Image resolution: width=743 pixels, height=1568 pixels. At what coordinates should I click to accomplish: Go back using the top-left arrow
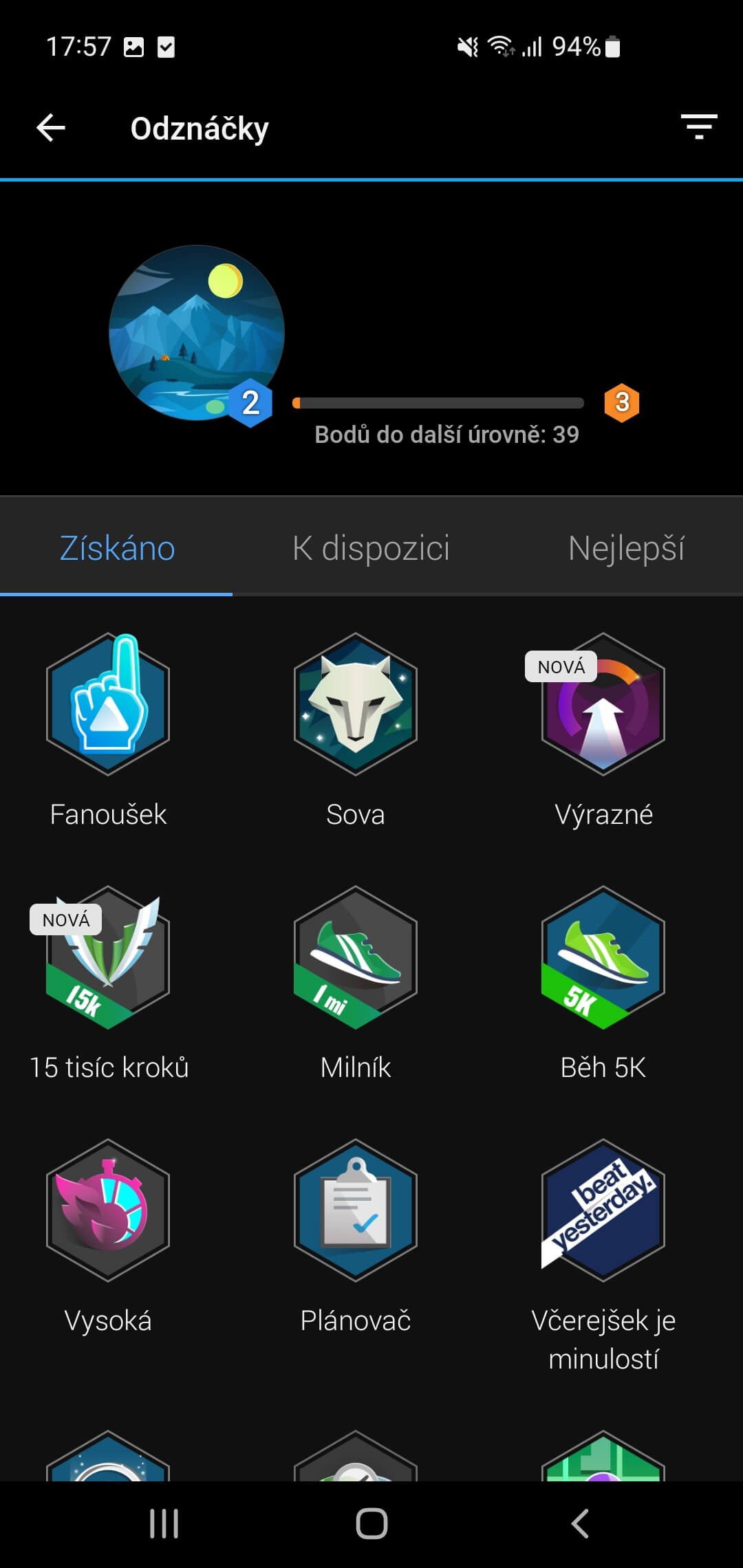(x=51, y=128)
